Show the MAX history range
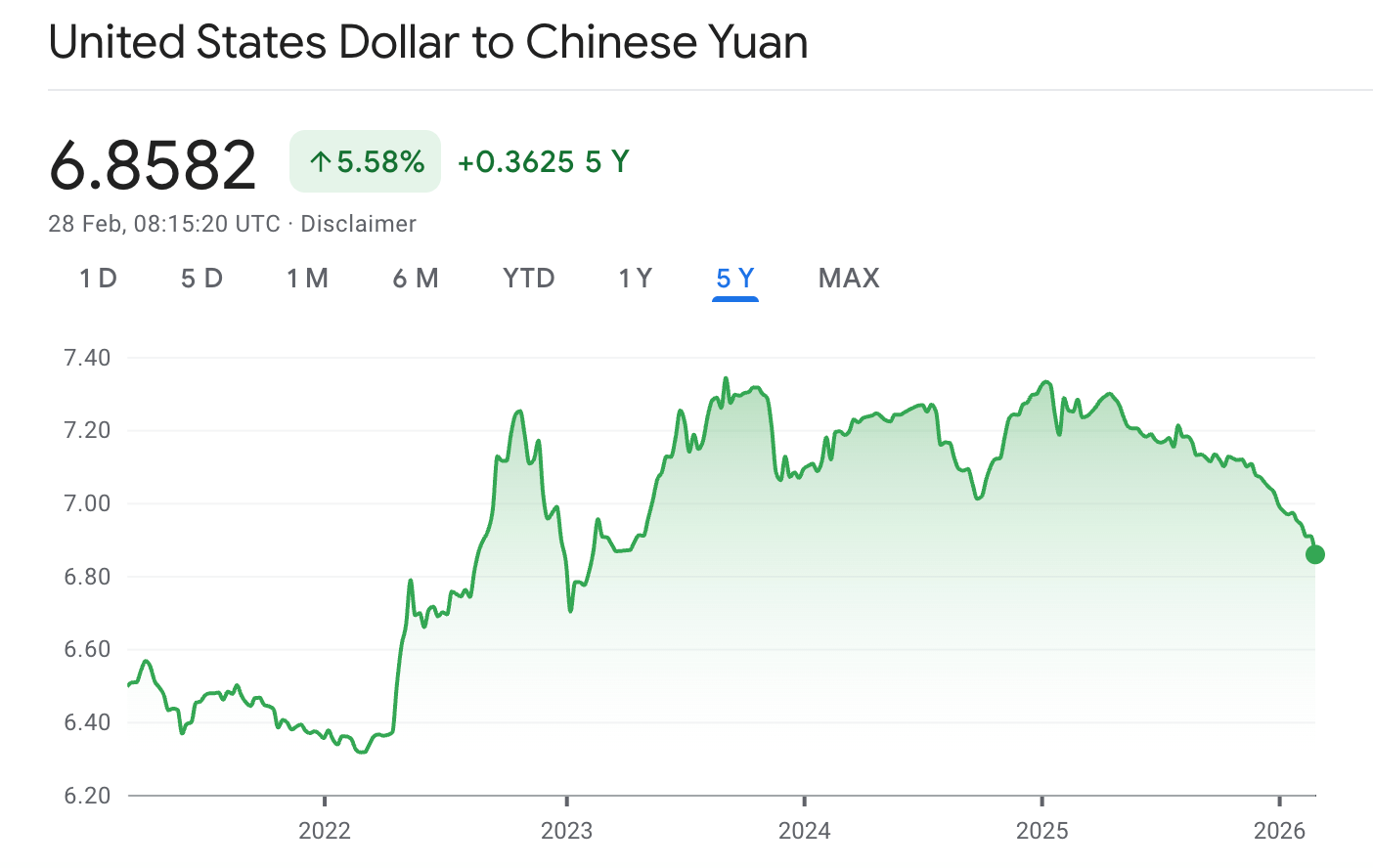The height and width of the screenshot is (868, 1373). coord(849,279)
